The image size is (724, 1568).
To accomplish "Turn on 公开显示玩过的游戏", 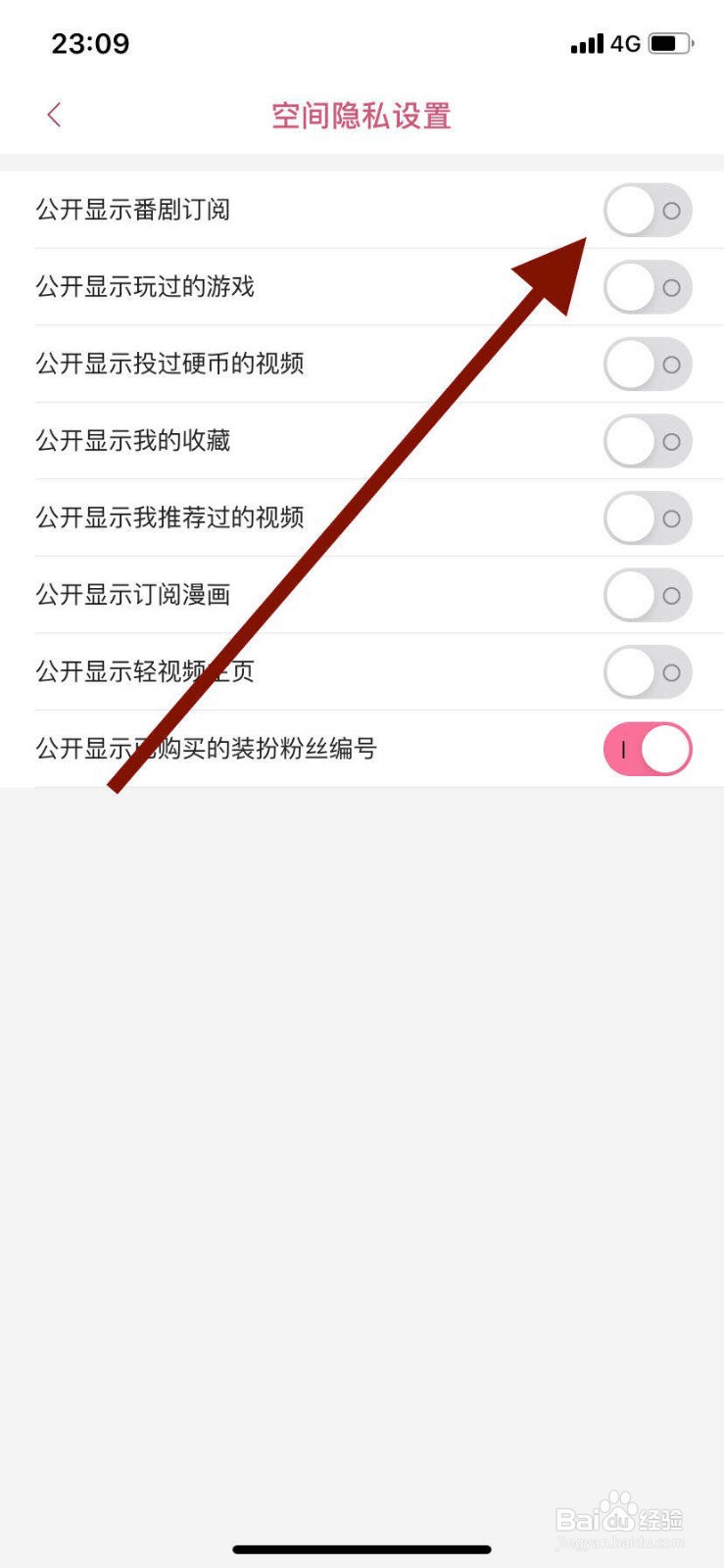I will [x=648, y=287].
